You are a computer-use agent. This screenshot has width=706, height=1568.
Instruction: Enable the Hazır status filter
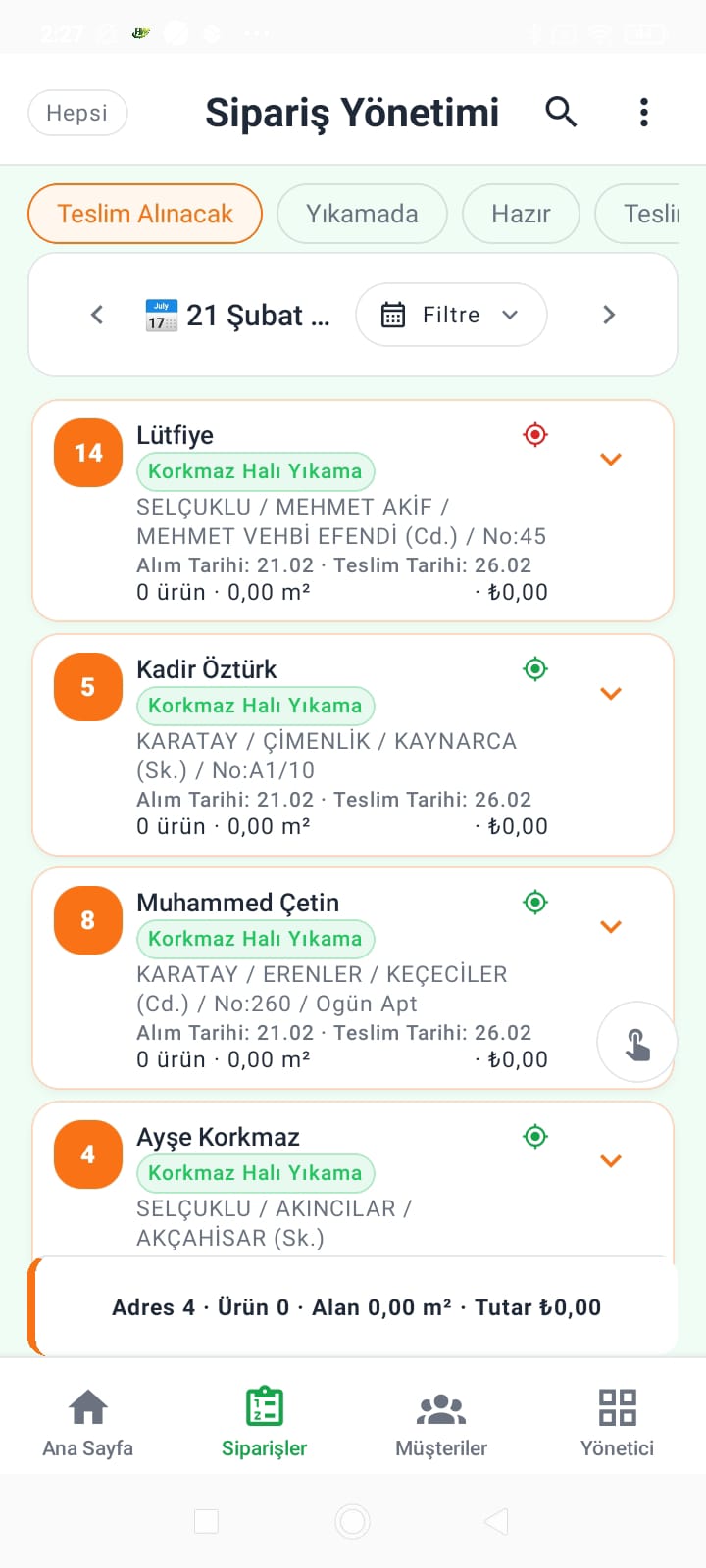tap(521, 214)
